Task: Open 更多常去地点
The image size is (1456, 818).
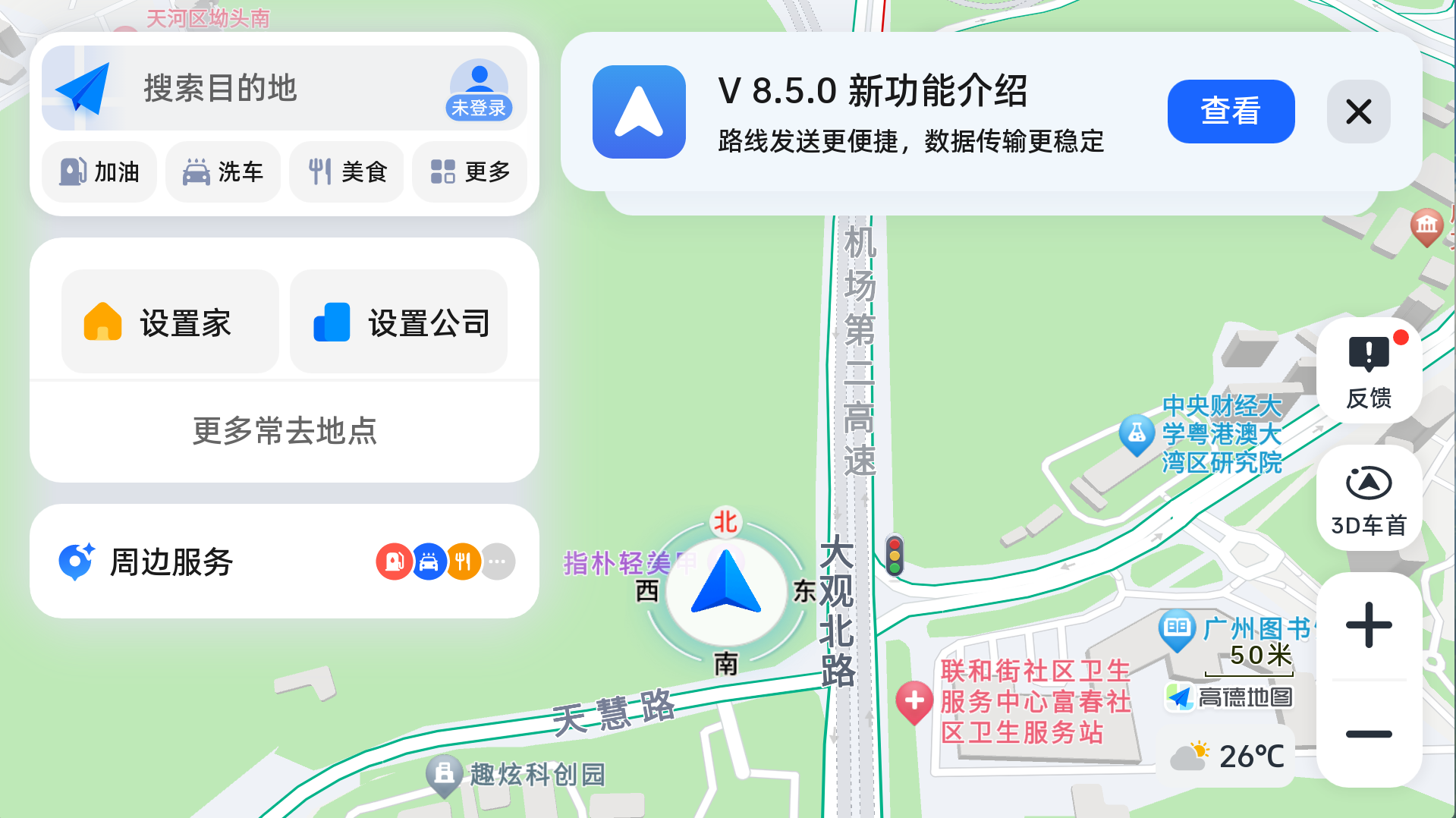Action: (x=285, y=431)
